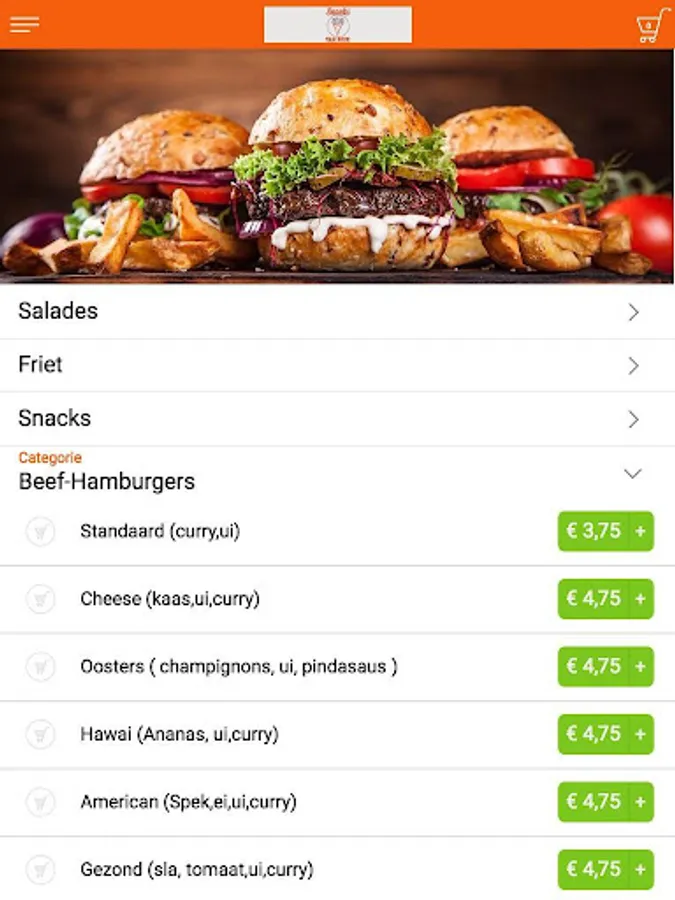The image size is (675, 900).
Task: Collapse the Beef-Hamburgers category
Action: 632,474
